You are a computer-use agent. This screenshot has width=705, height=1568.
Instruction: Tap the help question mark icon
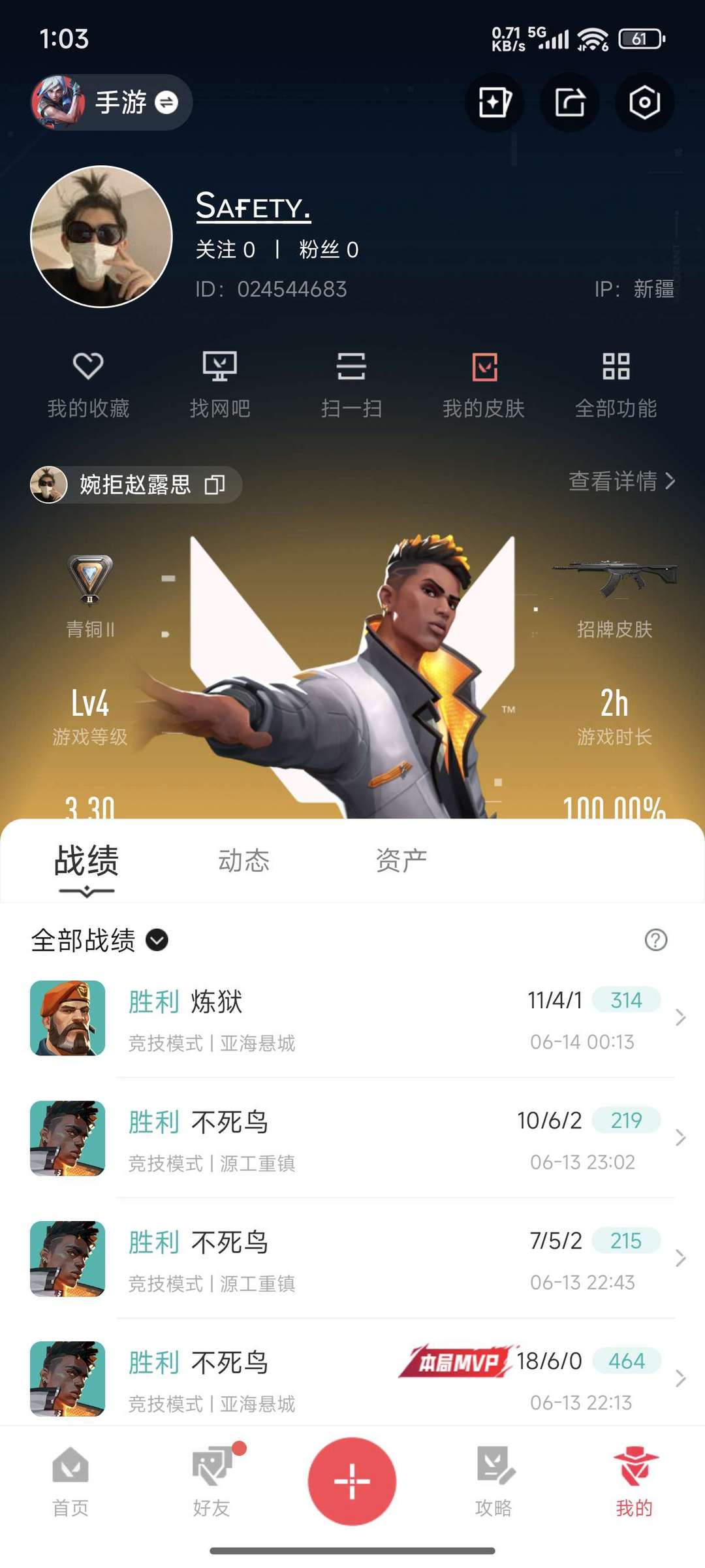(655, 940)
